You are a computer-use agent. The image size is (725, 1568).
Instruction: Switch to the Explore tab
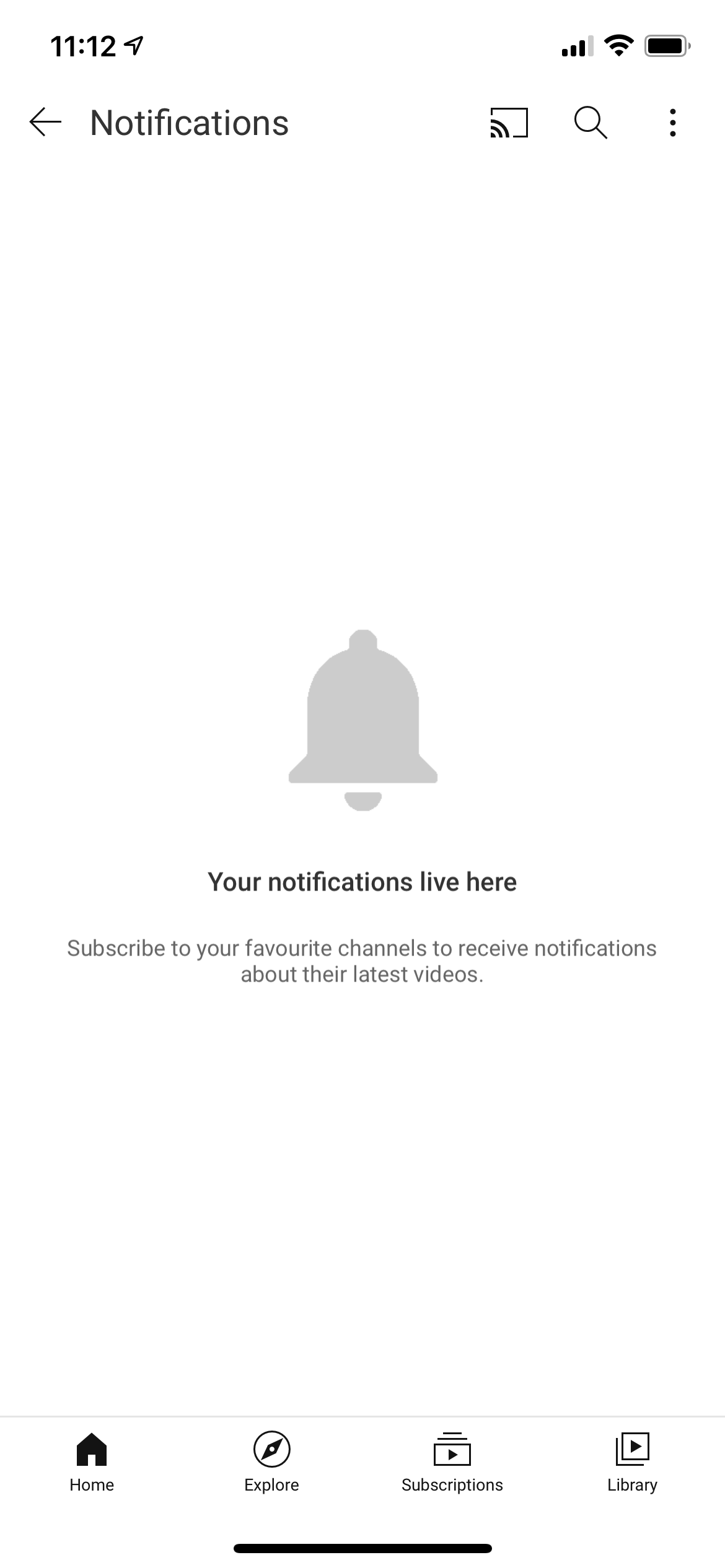(271, 1461)
